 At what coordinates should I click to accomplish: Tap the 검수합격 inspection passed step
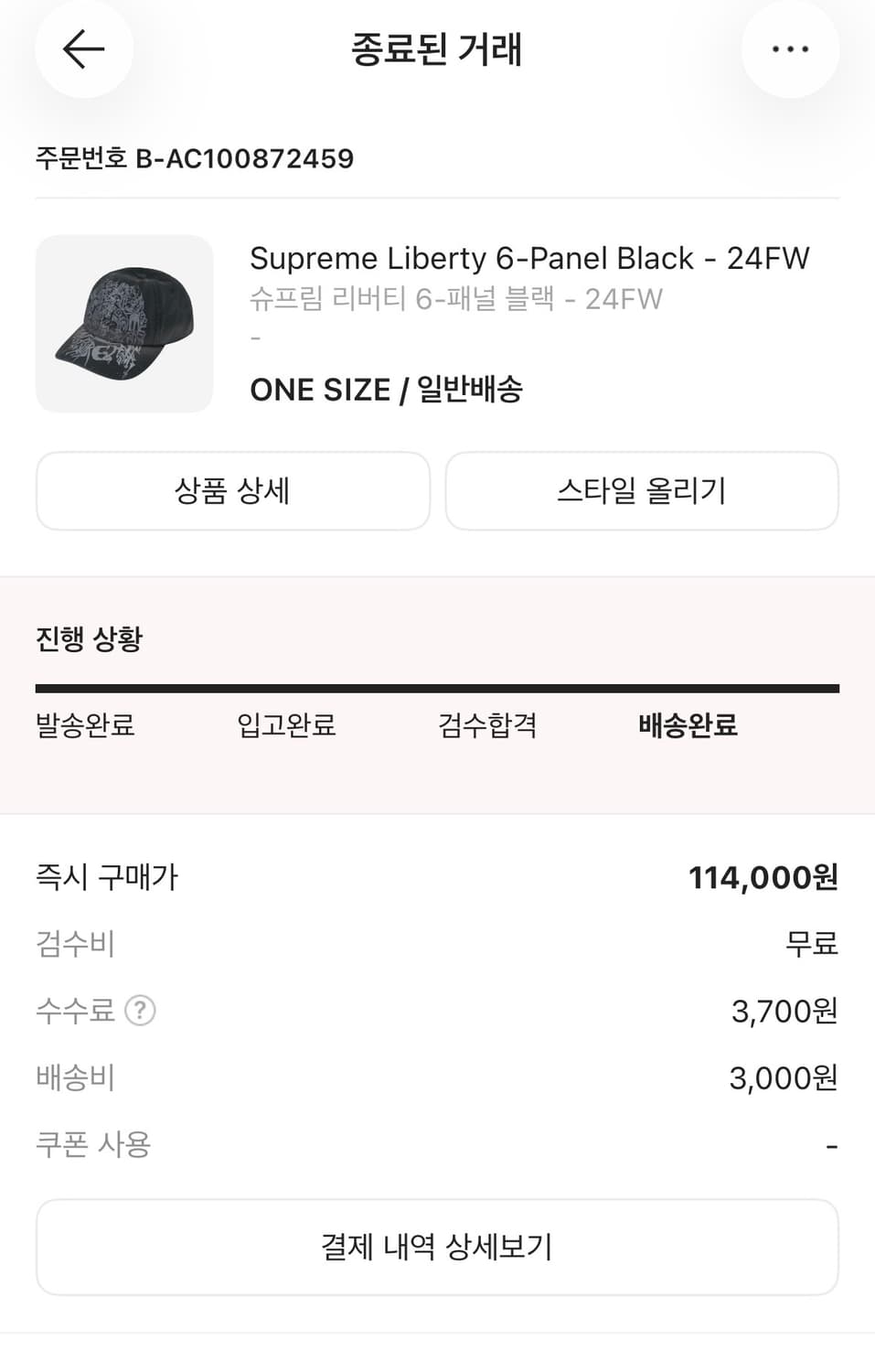click(488, 725)
